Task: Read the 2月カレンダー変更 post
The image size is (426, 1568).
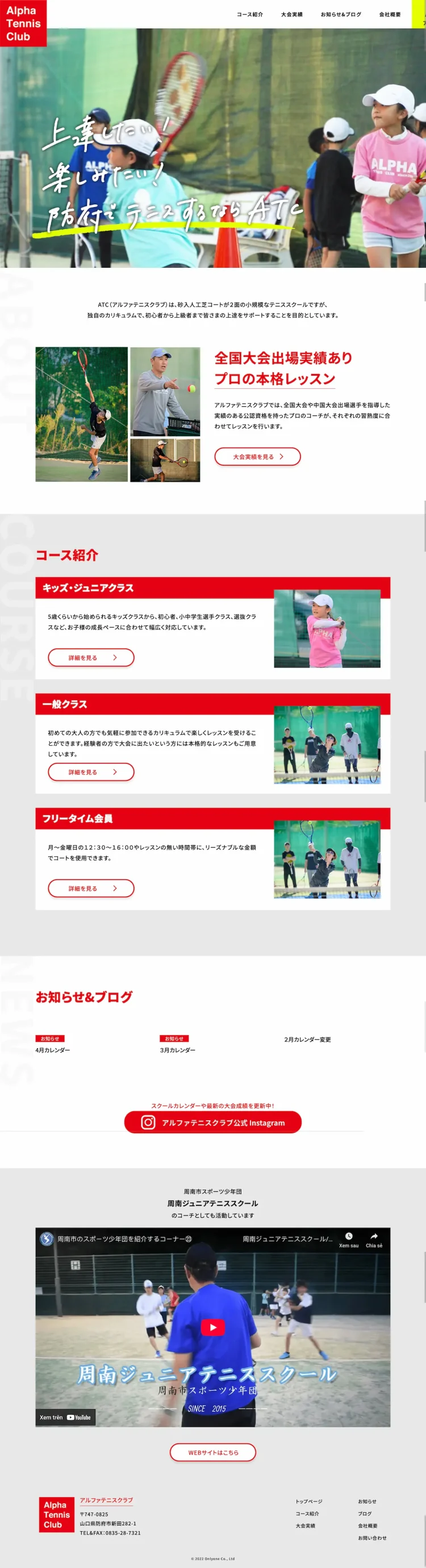Action: click(x=307, y=1040)
